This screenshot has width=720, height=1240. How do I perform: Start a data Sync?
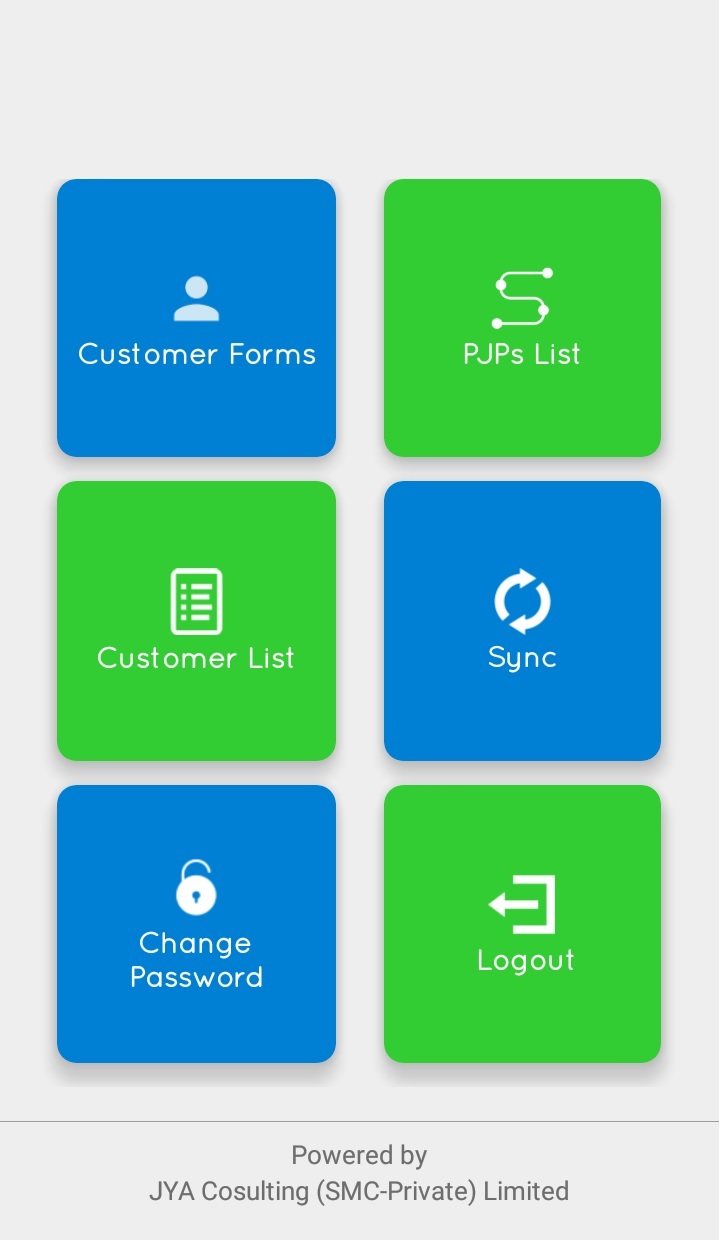pyautogui.click(x=522, y=621)
